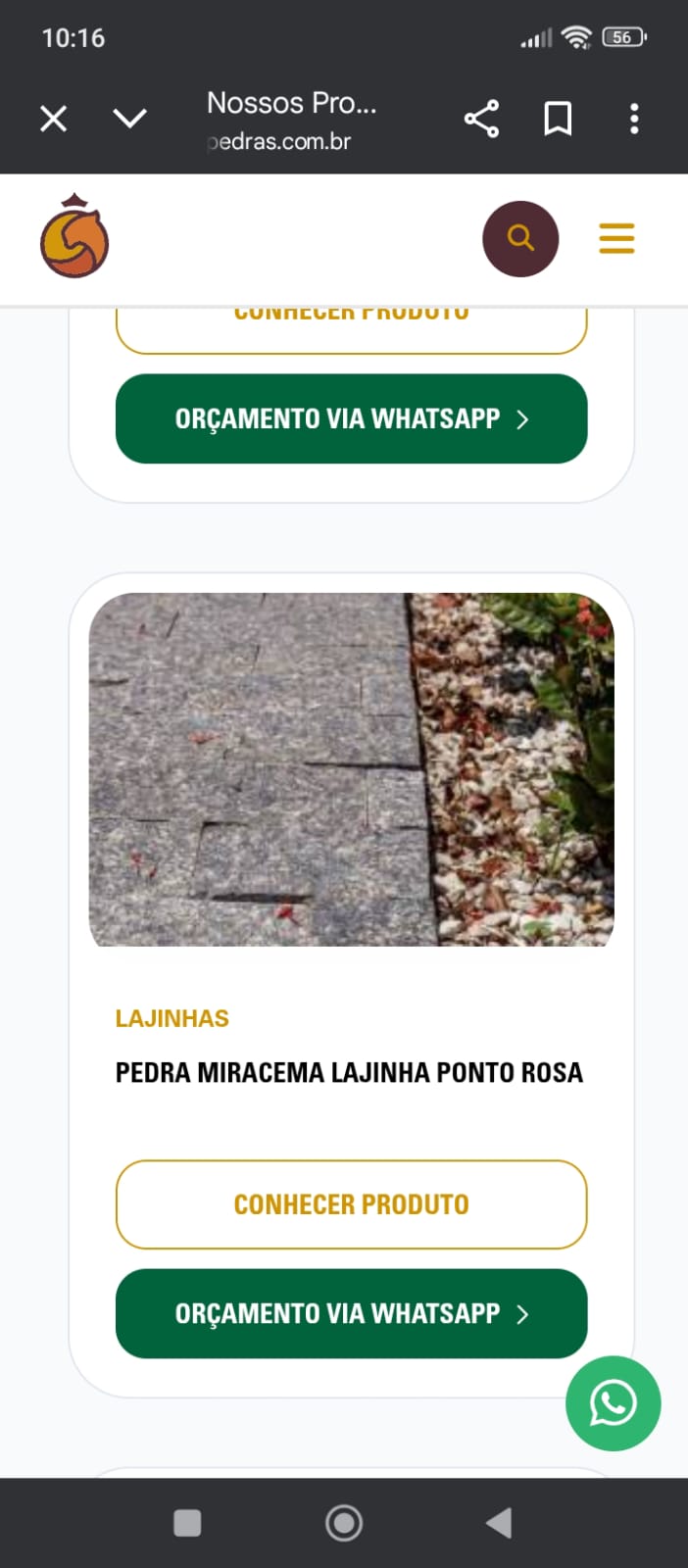Image resolution: width=688 pixels, height=1568 pixels.
Task: Go to the home screen
Action: click(344, 1523)
